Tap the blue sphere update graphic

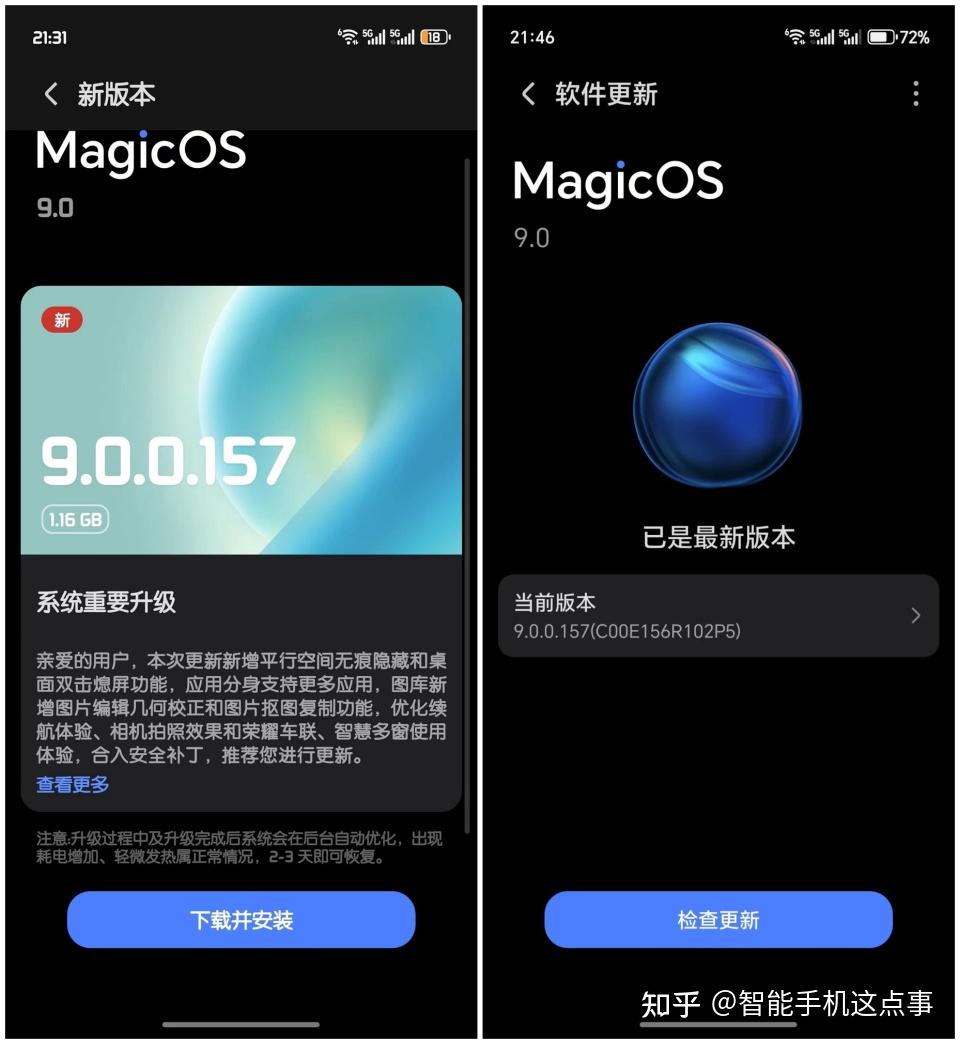pos(718,405)
